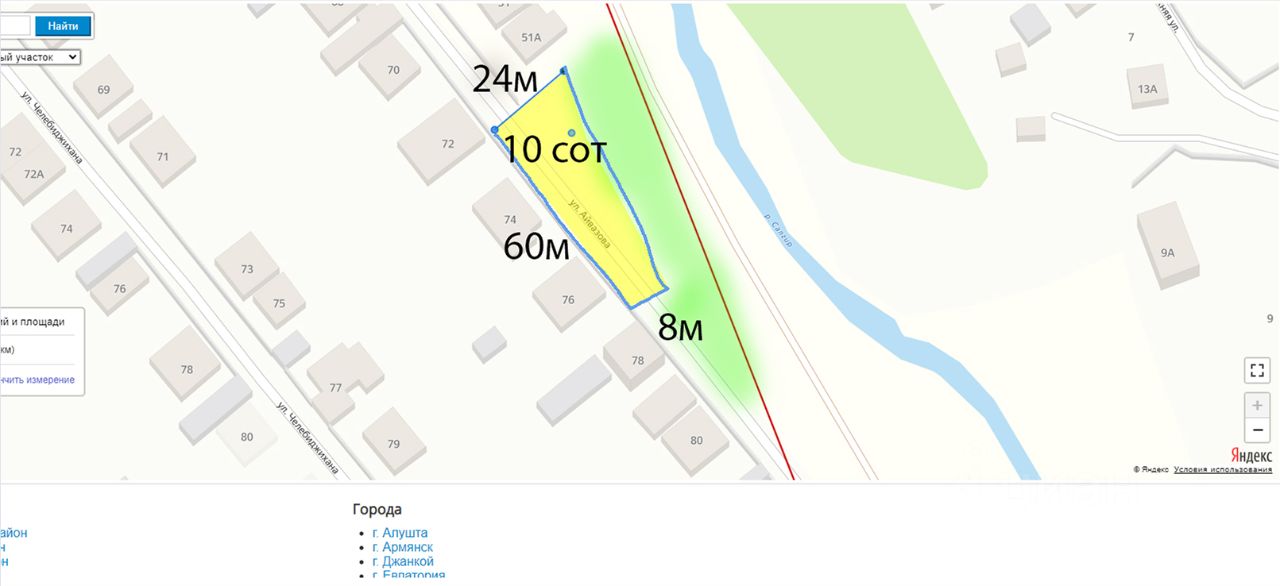Open the участок type dropdown

coord(40,57)
